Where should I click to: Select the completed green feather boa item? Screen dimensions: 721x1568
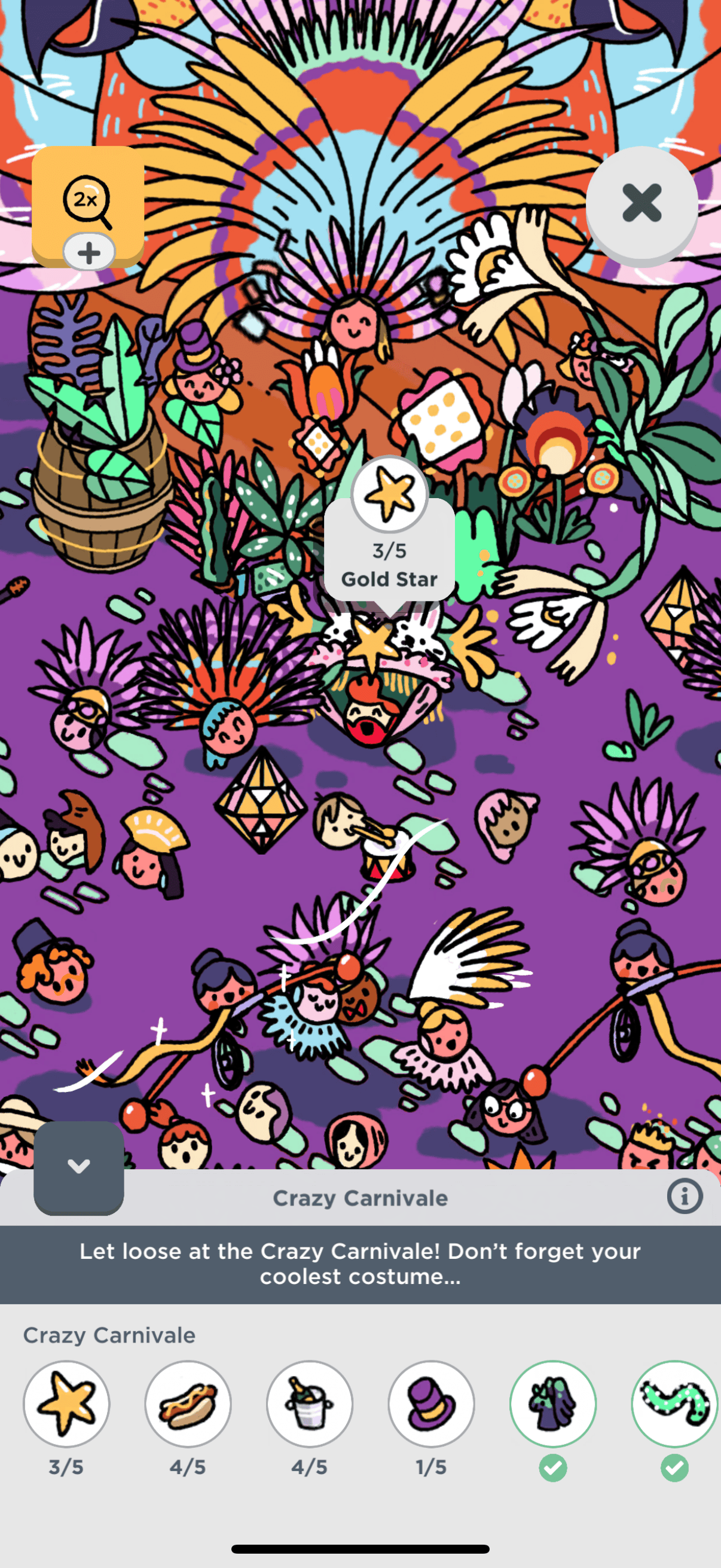tap(675, 1404)
